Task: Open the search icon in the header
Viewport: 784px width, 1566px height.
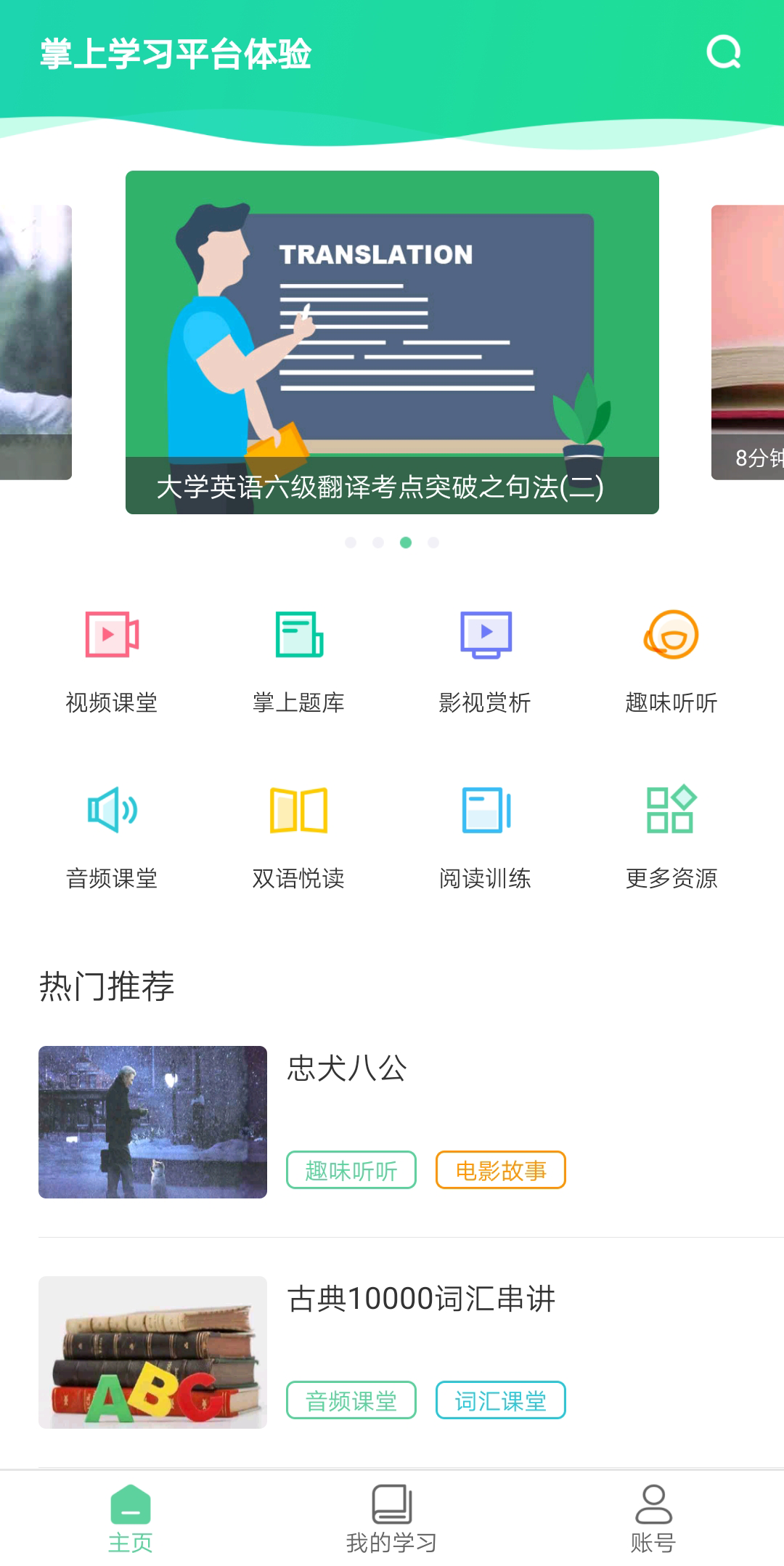Action: [724, 52]
